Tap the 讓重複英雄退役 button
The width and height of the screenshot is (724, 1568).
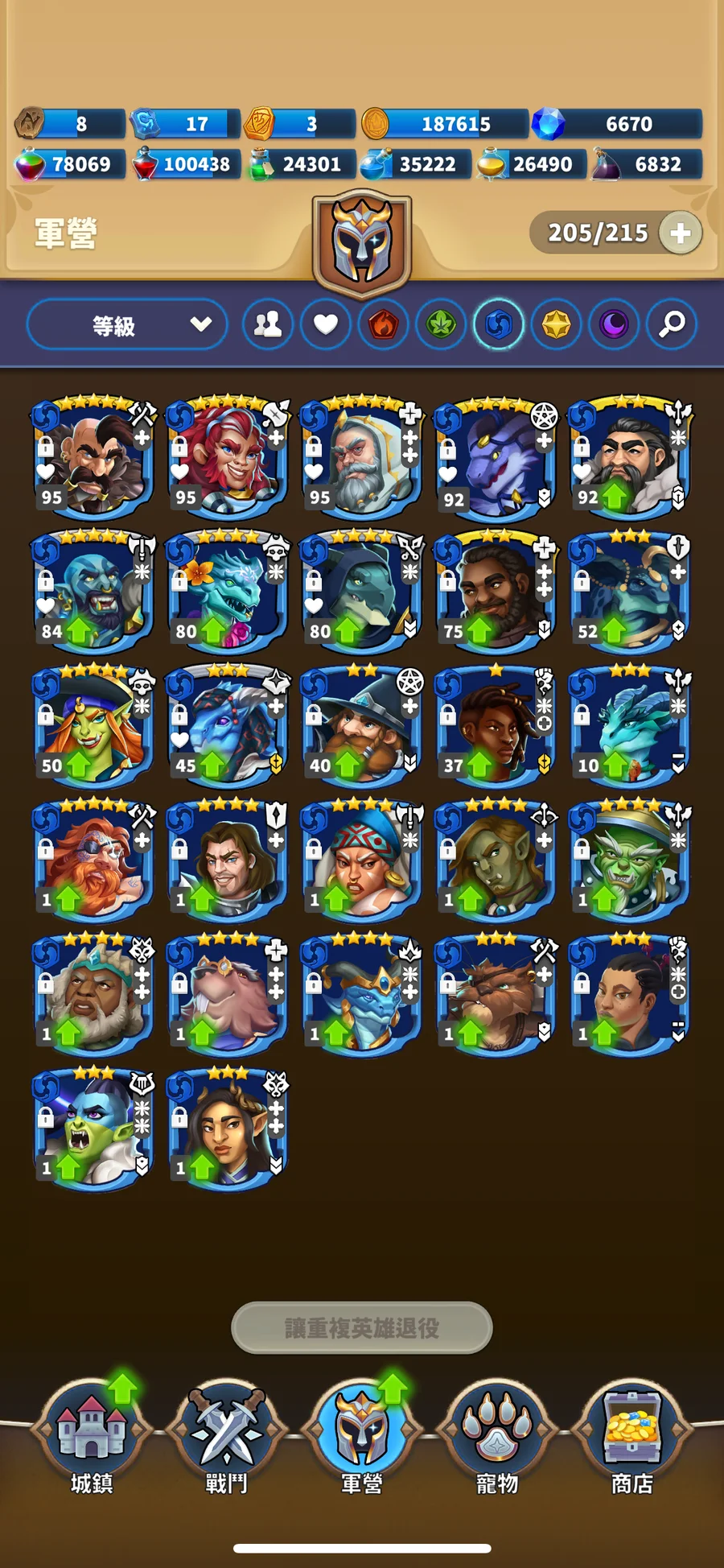point(361,1327)
